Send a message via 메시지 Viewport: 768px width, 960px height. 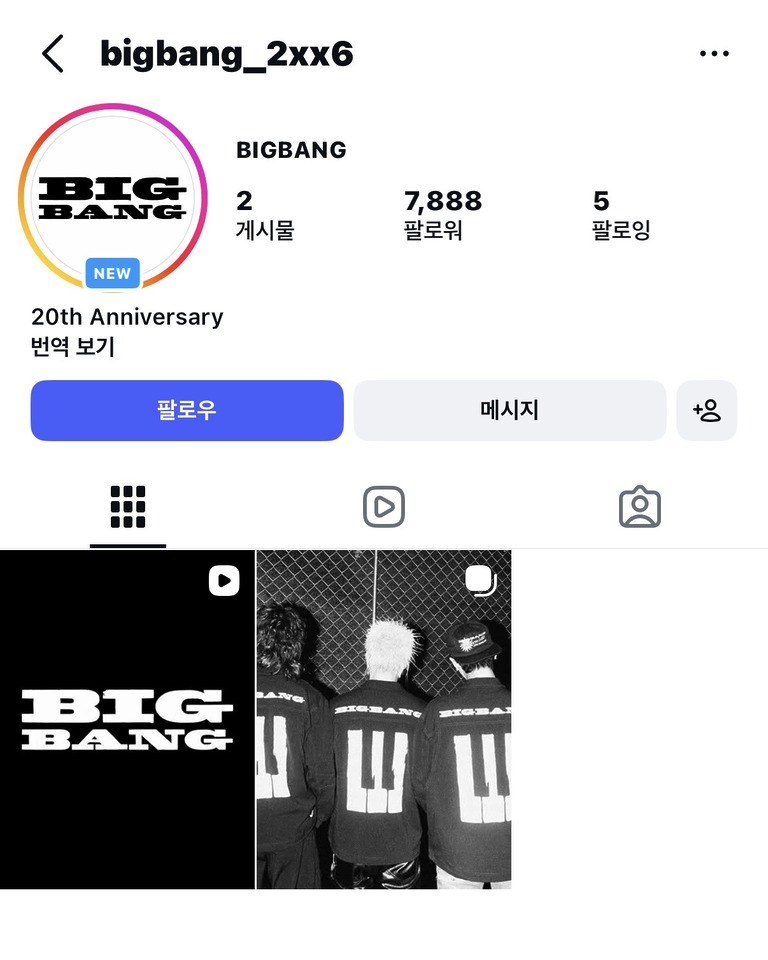tap(509, 410)
